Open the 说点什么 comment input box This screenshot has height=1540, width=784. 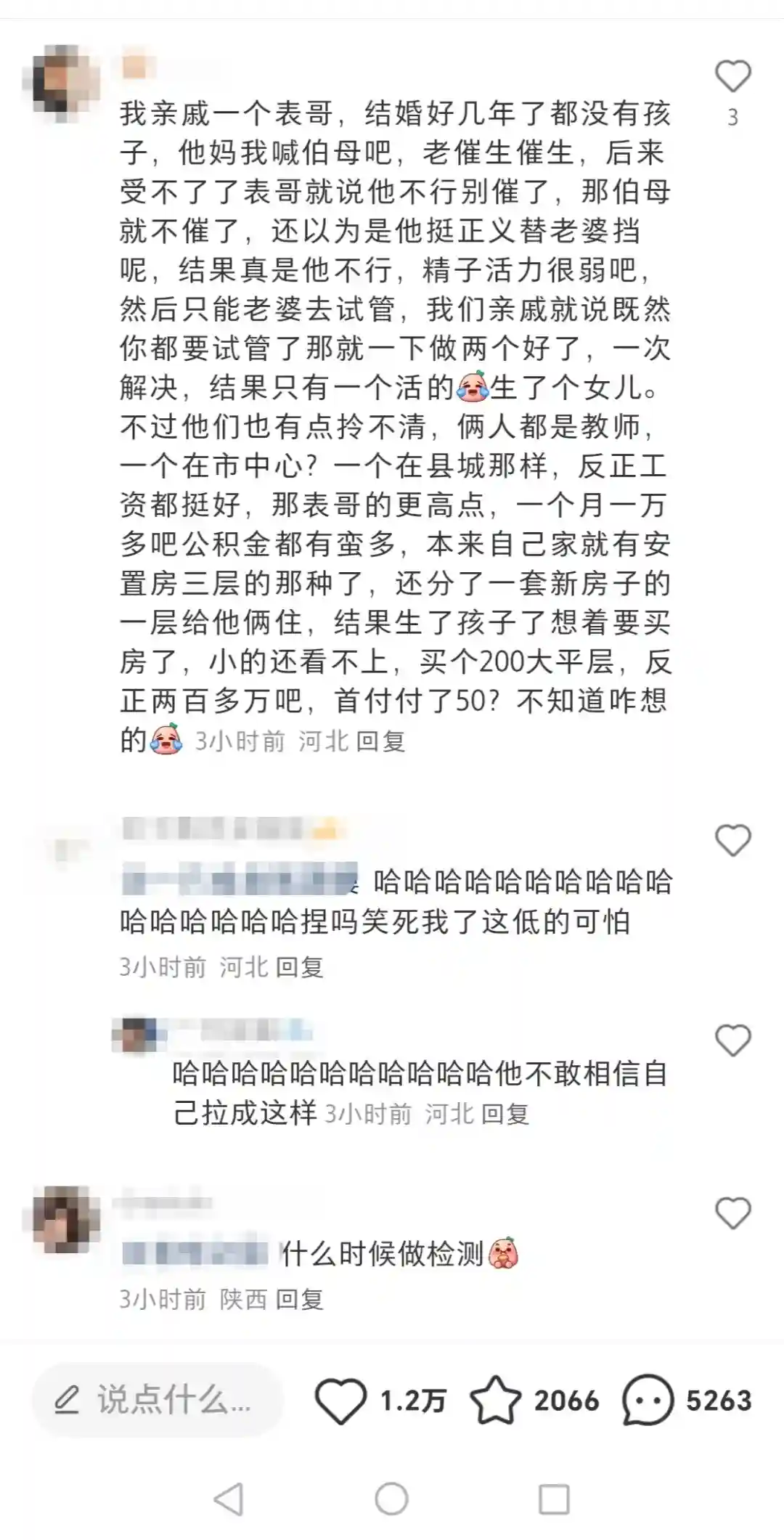[x=156, y=1400]
